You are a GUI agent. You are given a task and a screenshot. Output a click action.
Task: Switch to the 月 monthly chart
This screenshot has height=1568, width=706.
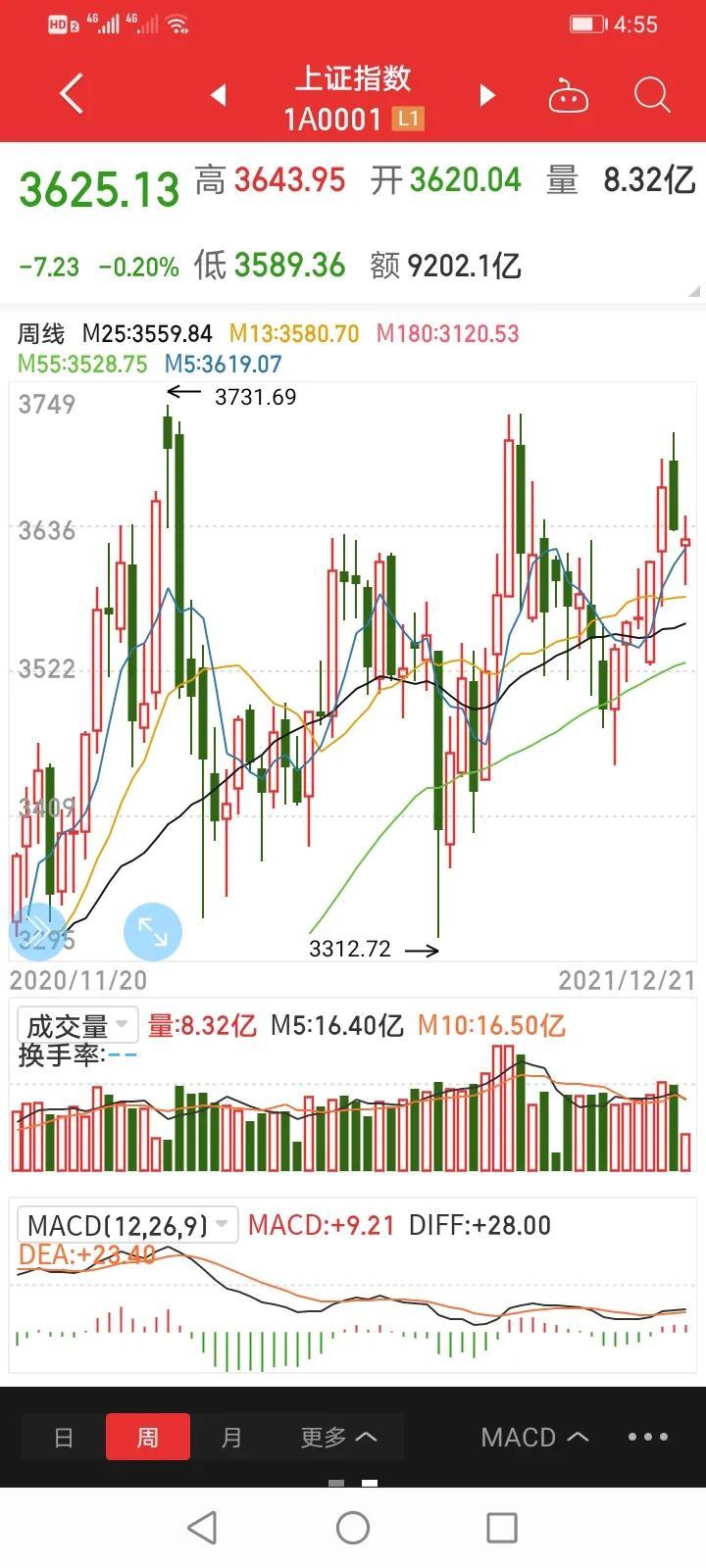click(231, 1438)
